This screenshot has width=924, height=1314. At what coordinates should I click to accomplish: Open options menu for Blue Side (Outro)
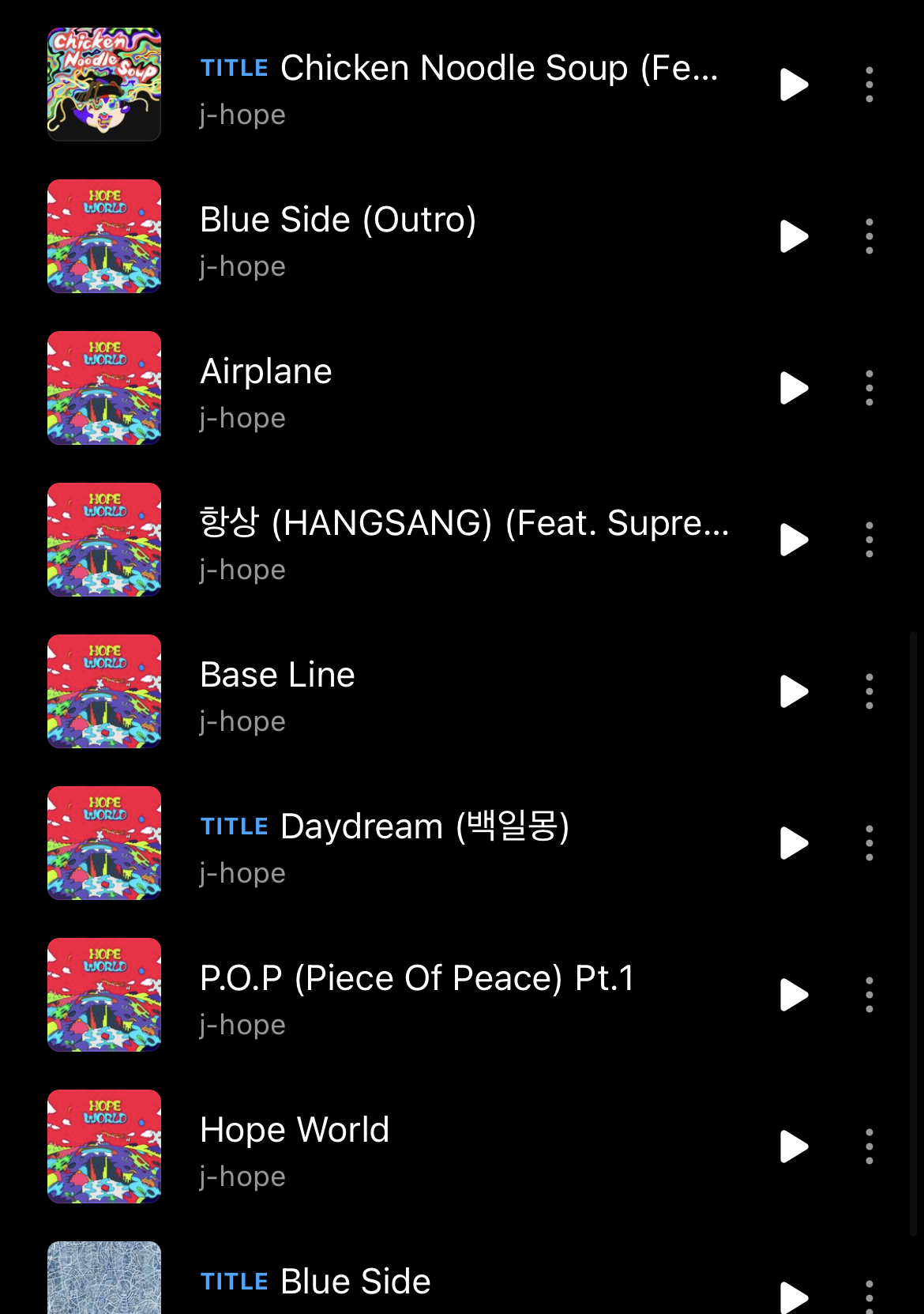tap(869, 235)
